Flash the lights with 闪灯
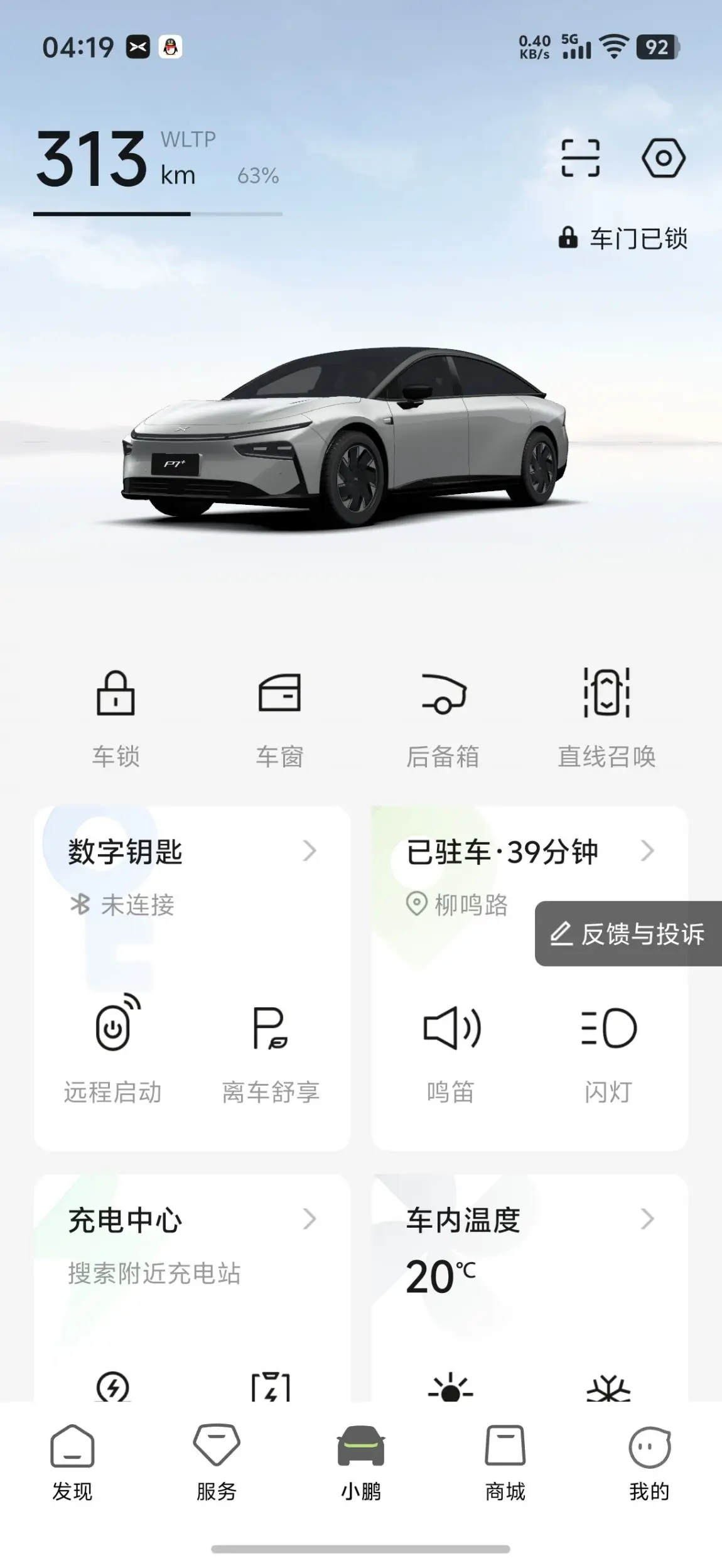Viewport: 722px width, 1568px height. (x=608, y=1048)
